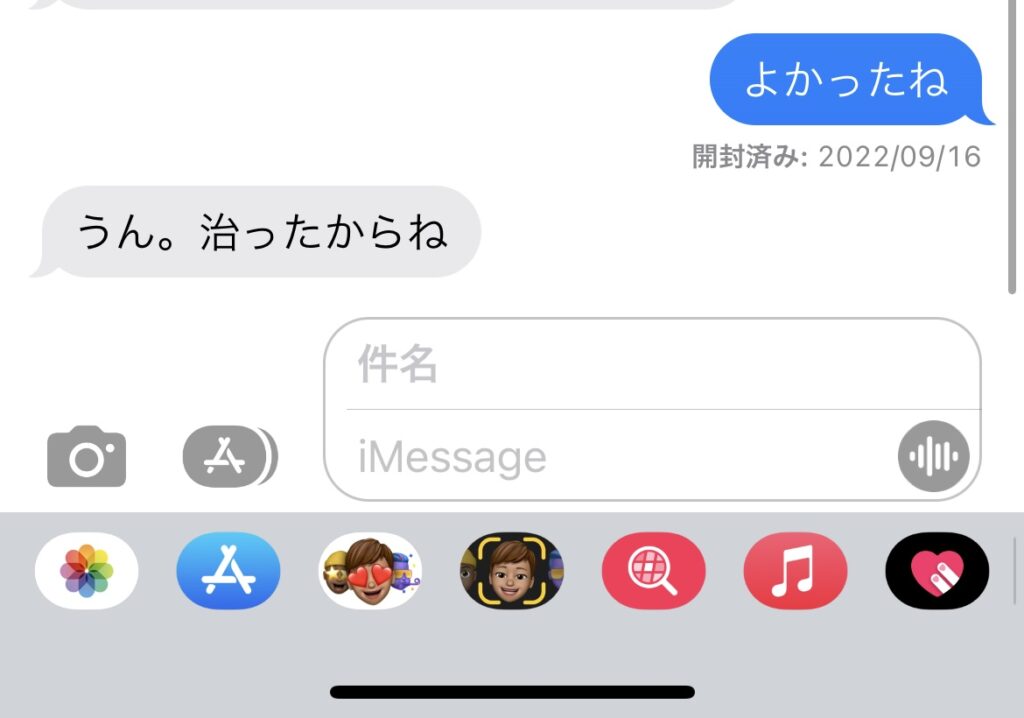Open the Memoji stickers app
This screenshot has width=1024, height=718.
[370, 572]
